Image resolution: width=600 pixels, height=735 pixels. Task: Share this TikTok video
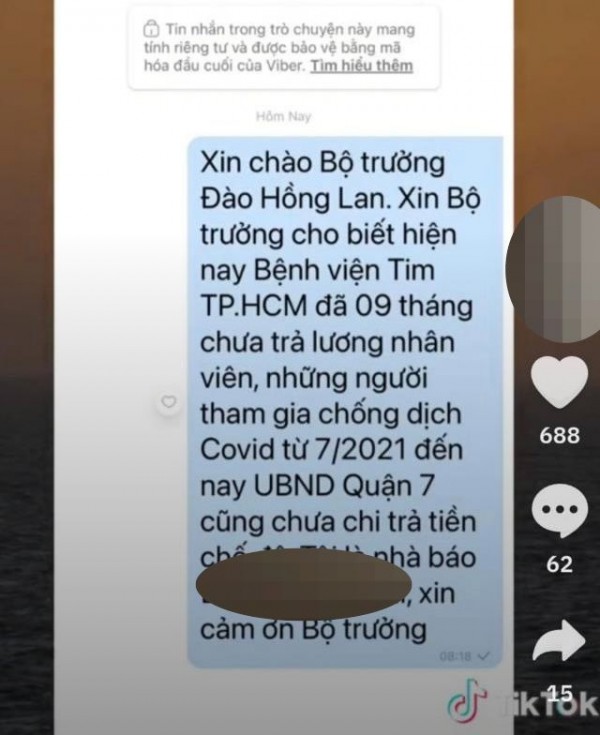[x=559, y=641]
